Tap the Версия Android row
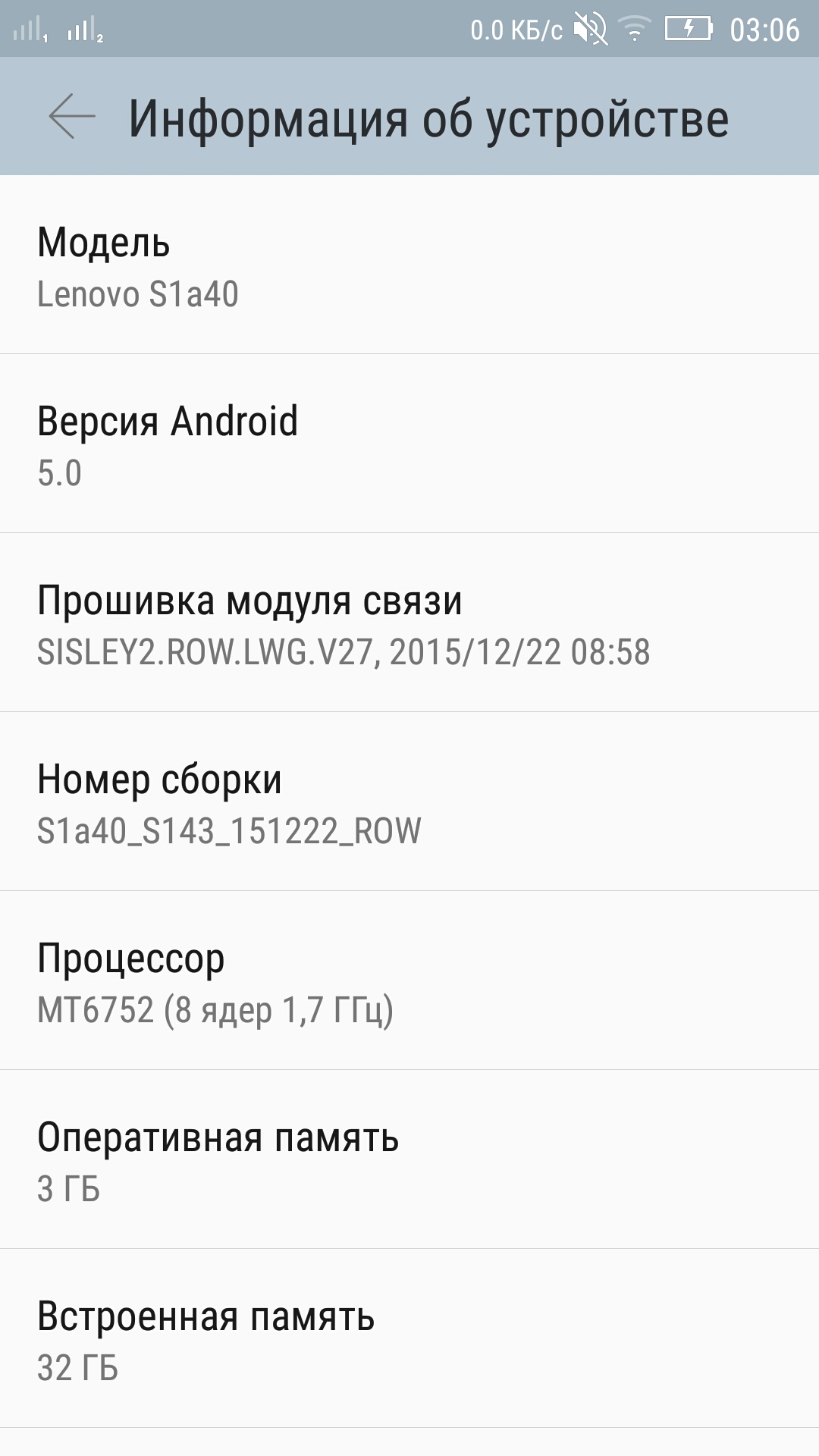Image resolution: width=819 pixels, height=1456 pixels. [409, 444]
